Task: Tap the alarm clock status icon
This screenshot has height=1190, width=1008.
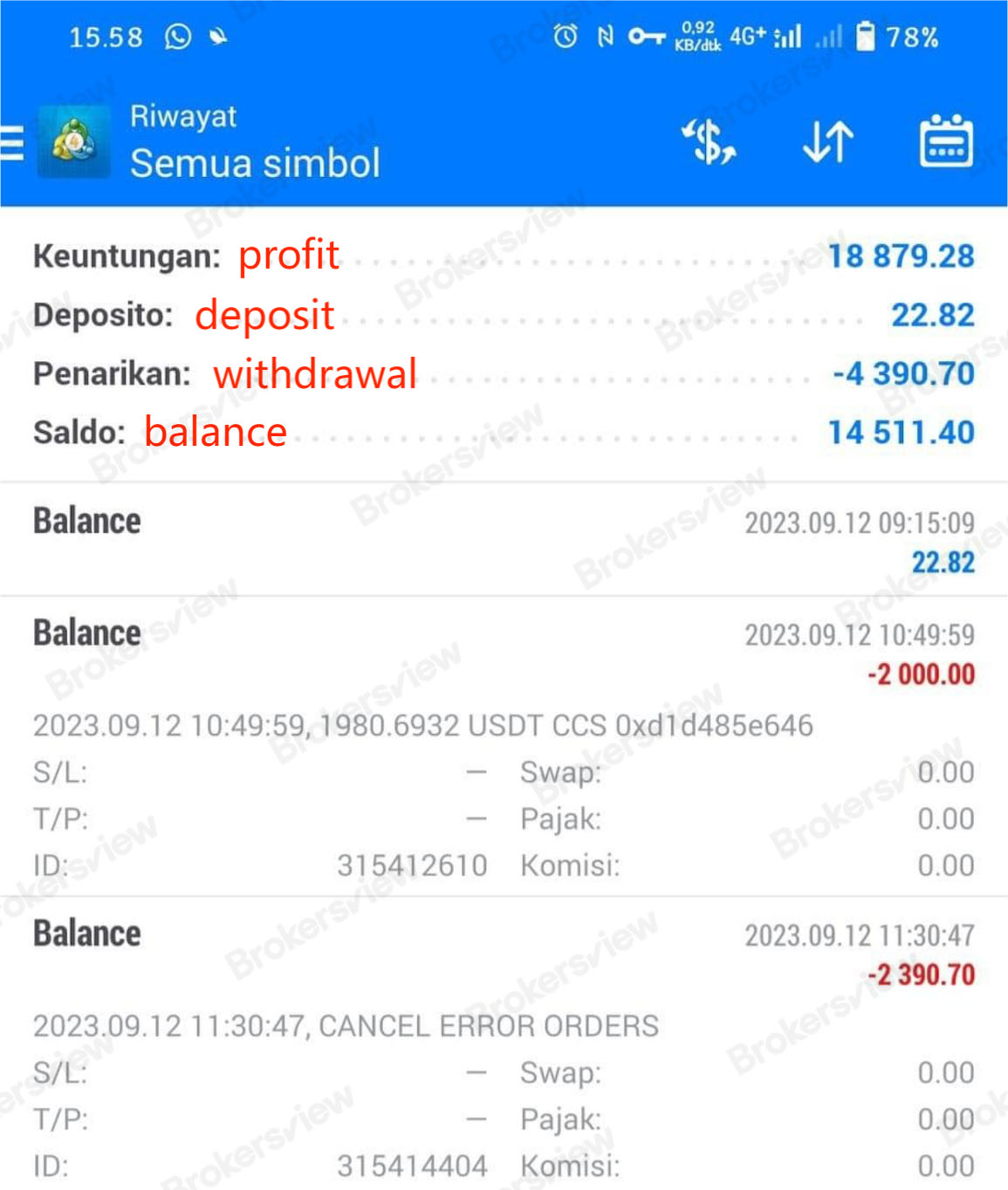Action: point(566,37)
